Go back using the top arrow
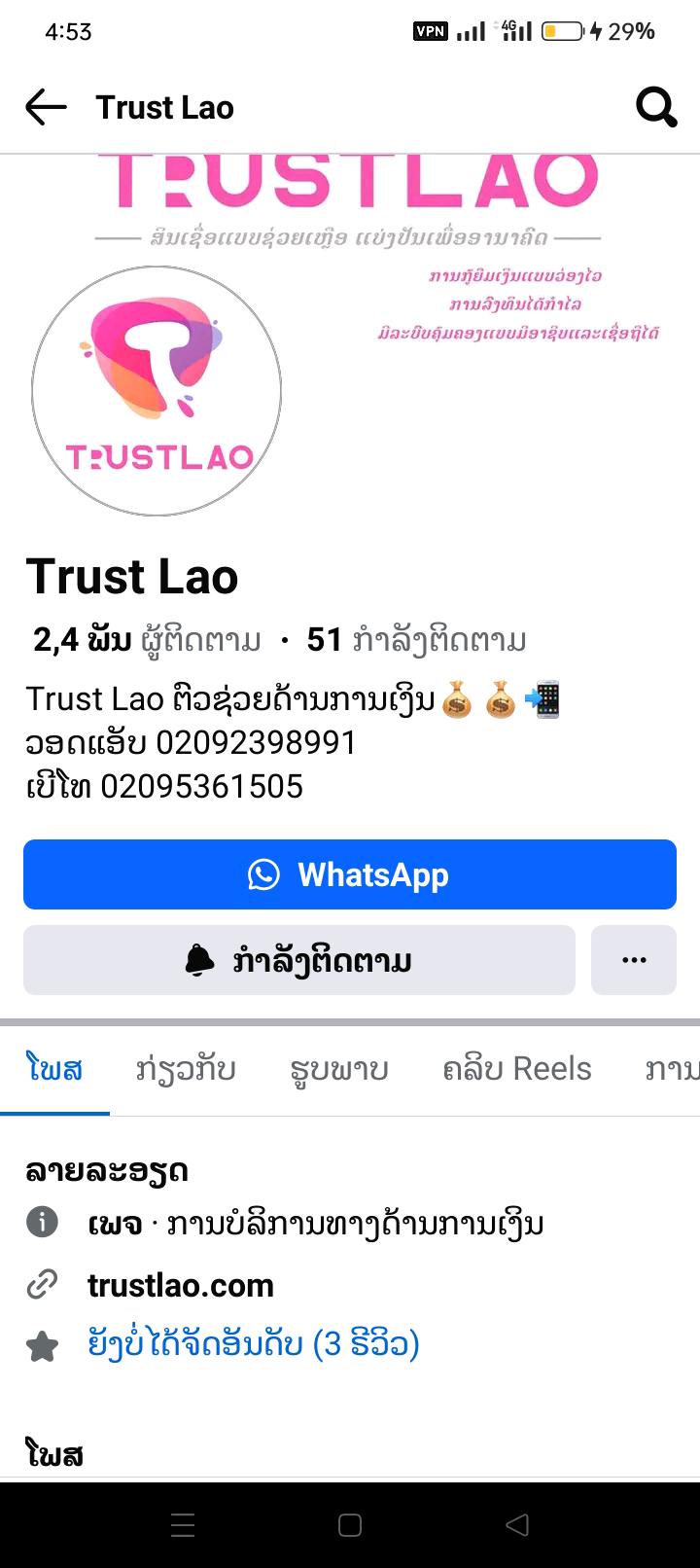Screen dimensions: 700x1568 (46, 107)
